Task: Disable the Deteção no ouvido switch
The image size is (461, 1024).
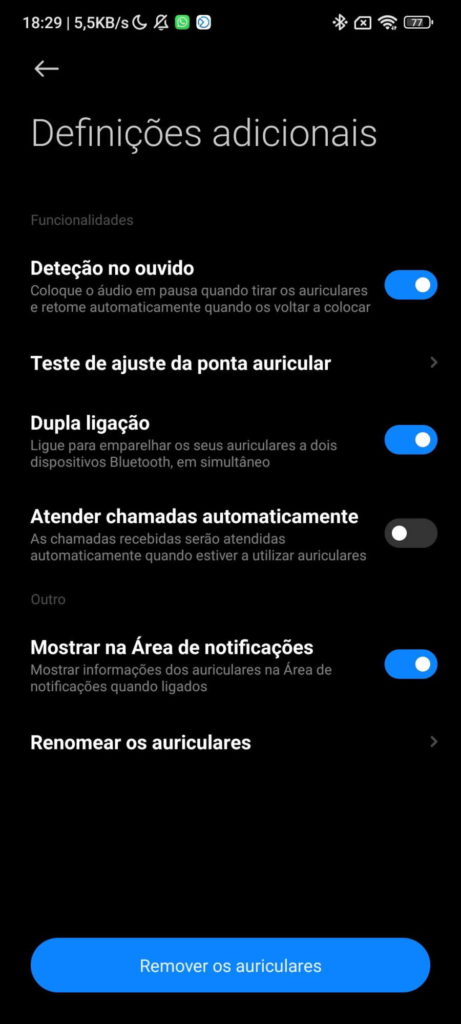Action: click(x=410, y=285)
